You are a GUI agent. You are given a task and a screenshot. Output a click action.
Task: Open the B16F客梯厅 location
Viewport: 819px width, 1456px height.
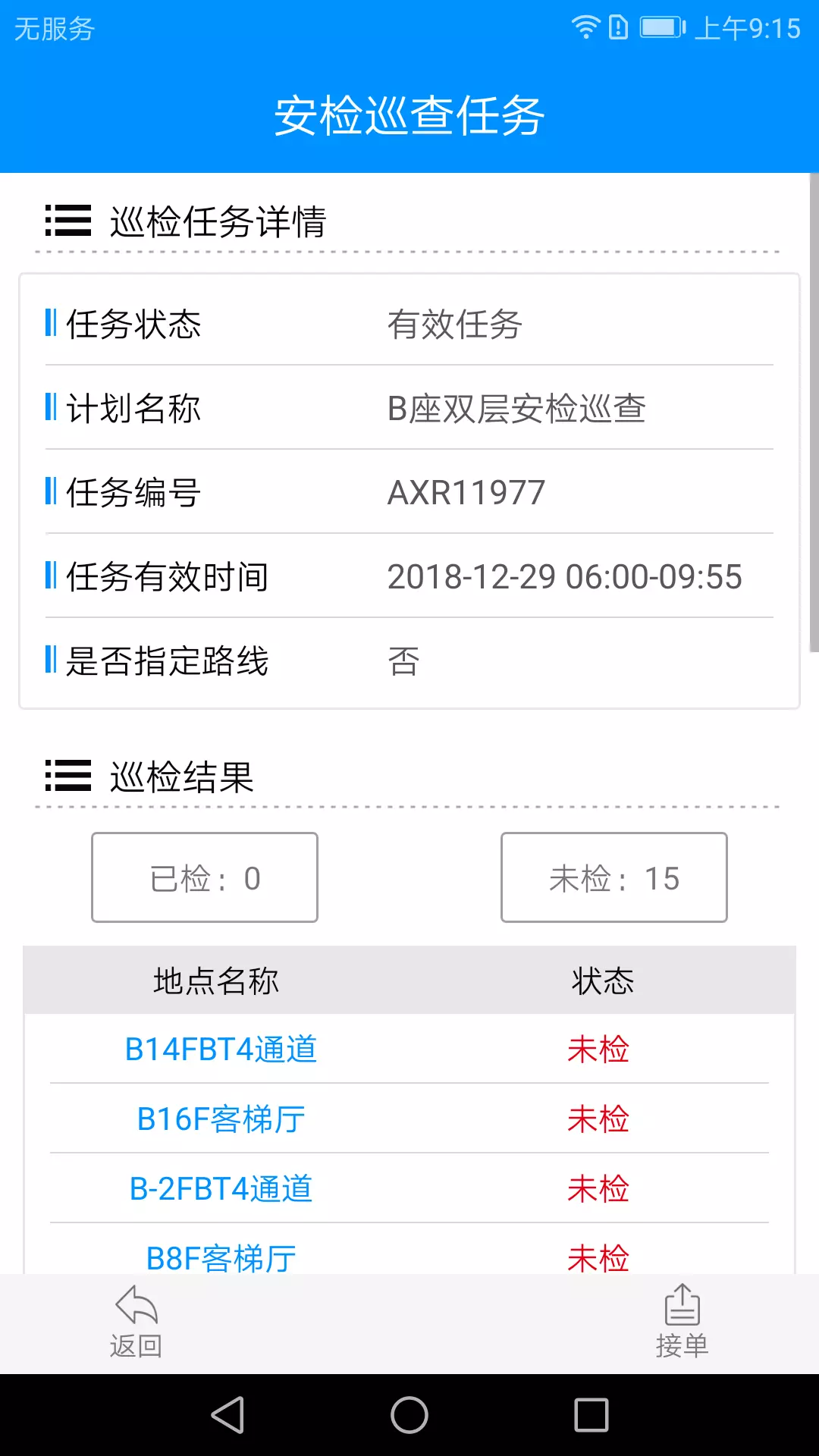point(221,1119)
